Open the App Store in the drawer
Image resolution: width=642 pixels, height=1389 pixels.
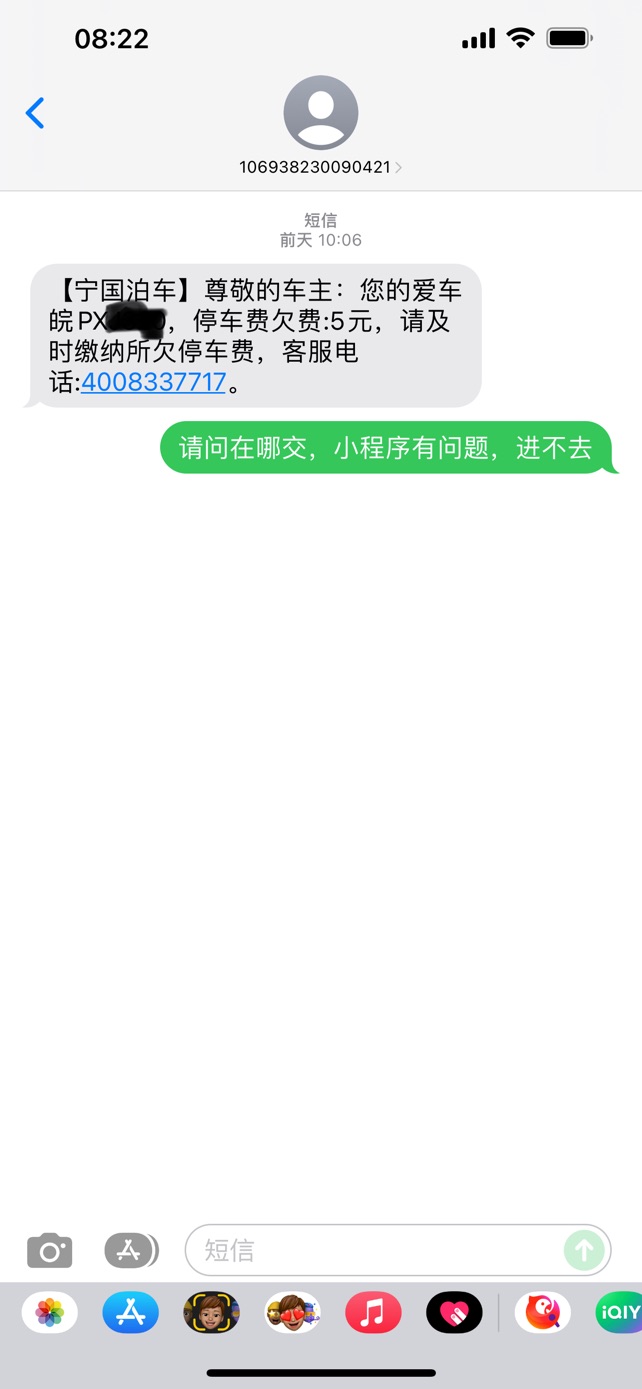(x=131, y=1313)
